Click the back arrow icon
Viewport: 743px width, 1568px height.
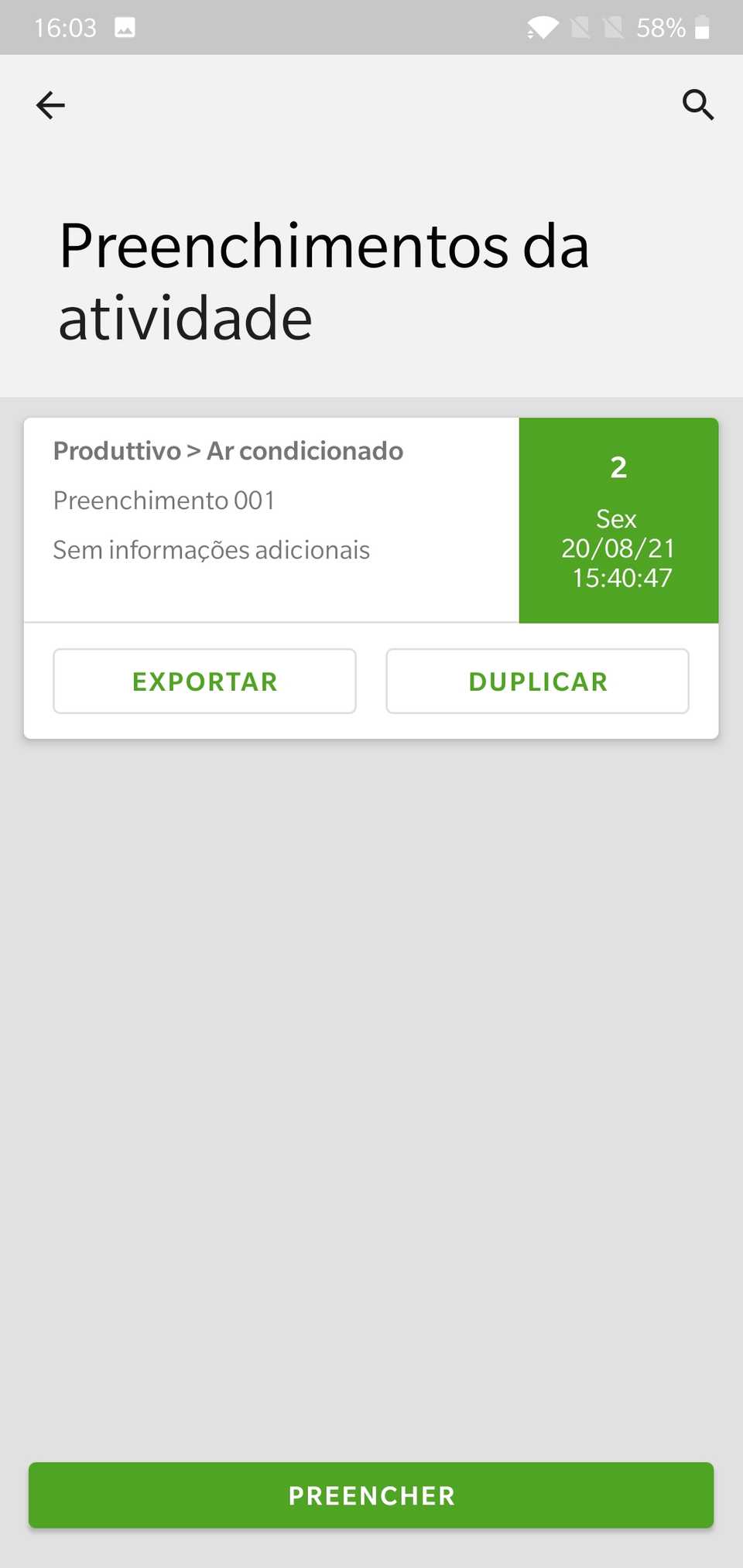click(x=50, y=105)
